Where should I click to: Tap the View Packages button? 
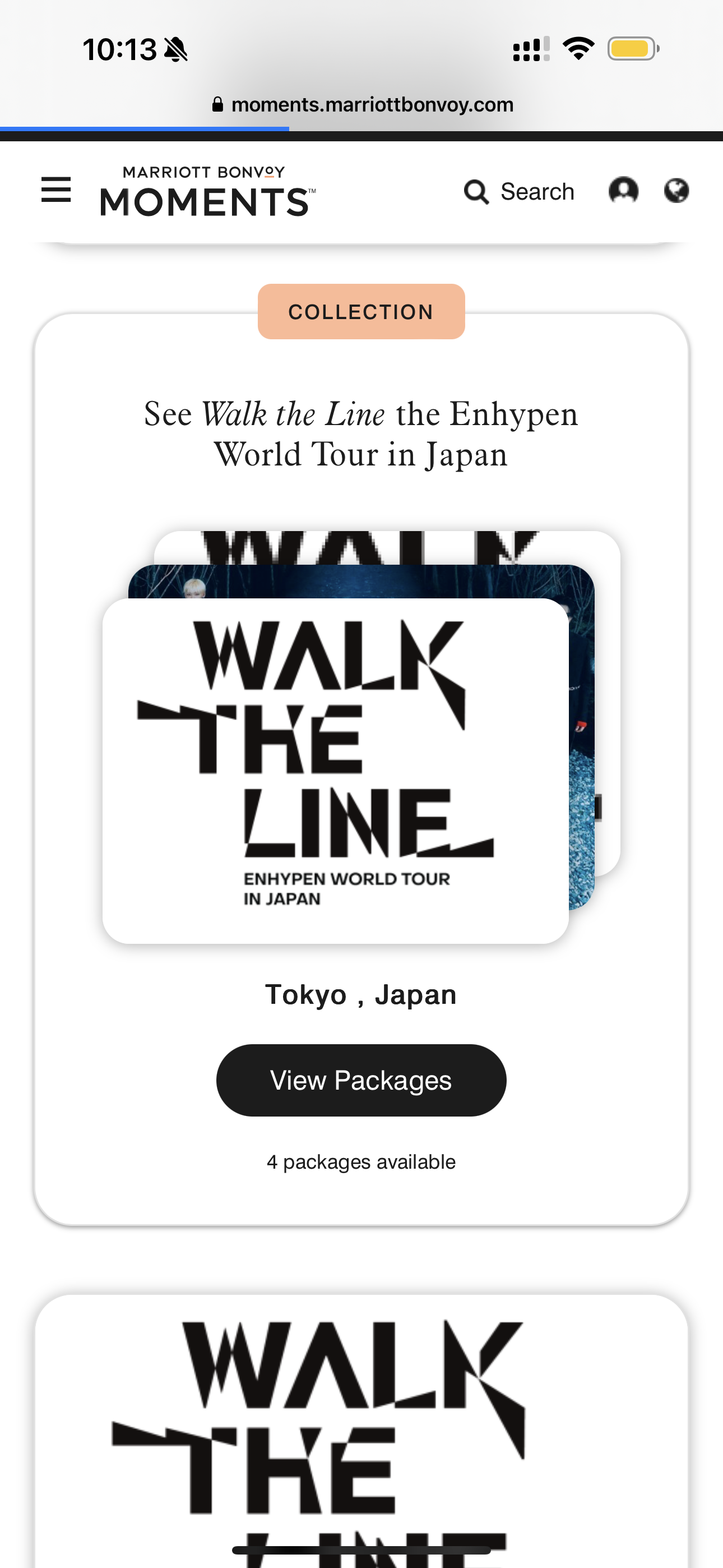point(361,1080)
